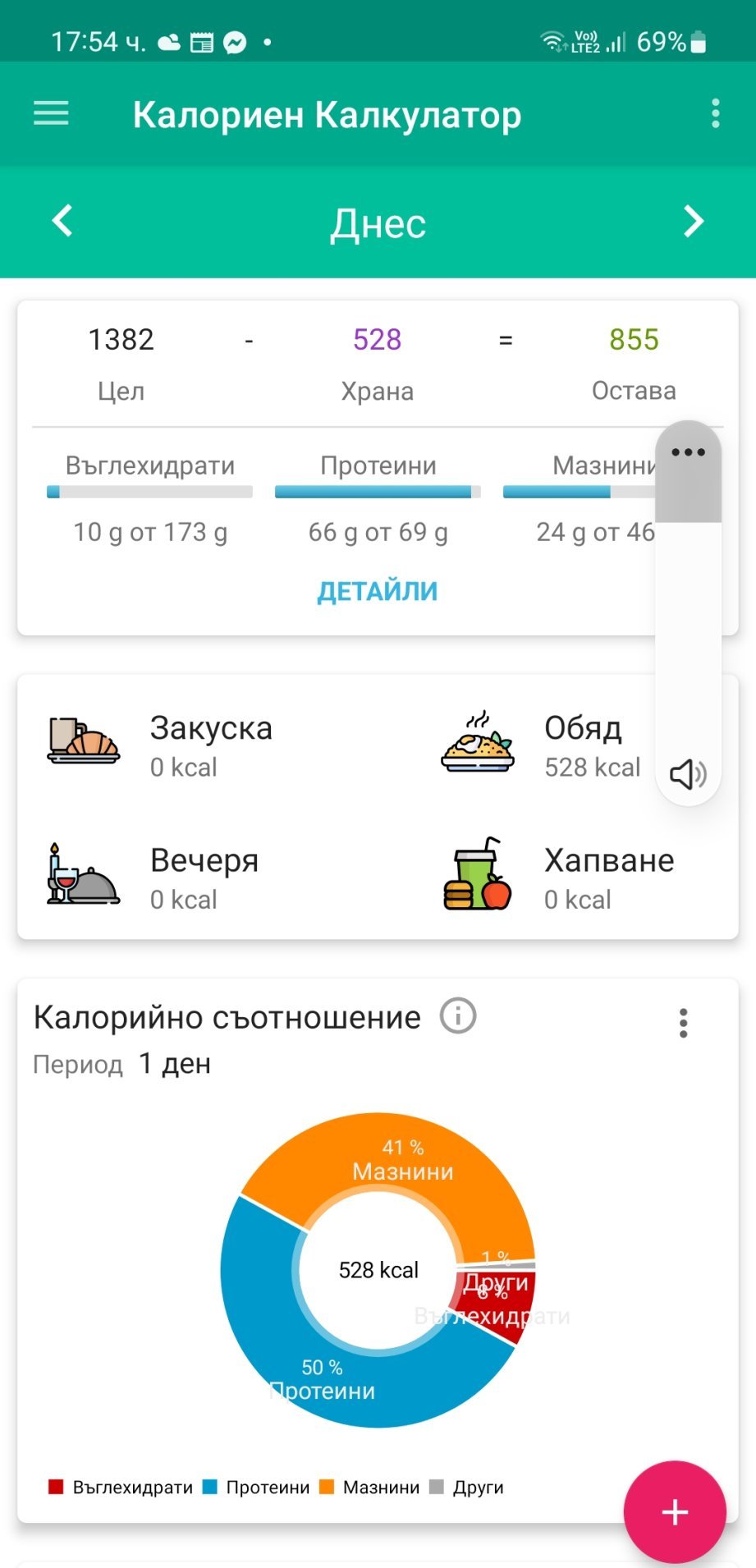Show info about Калорийно съотношение
The width and height of the screenshot is (756, 1568).
(x=458, y=1016)
